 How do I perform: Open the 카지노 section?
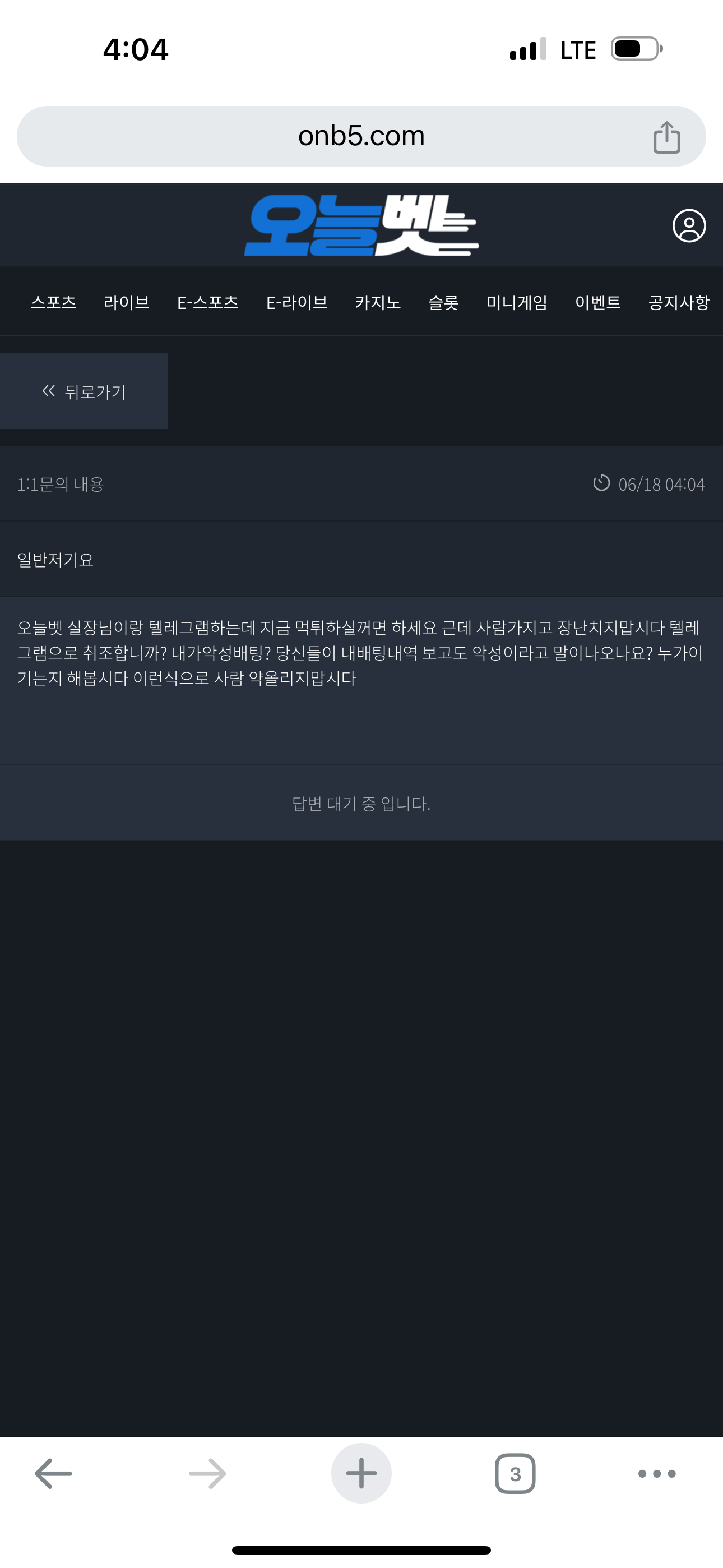[x=378, y=302]
